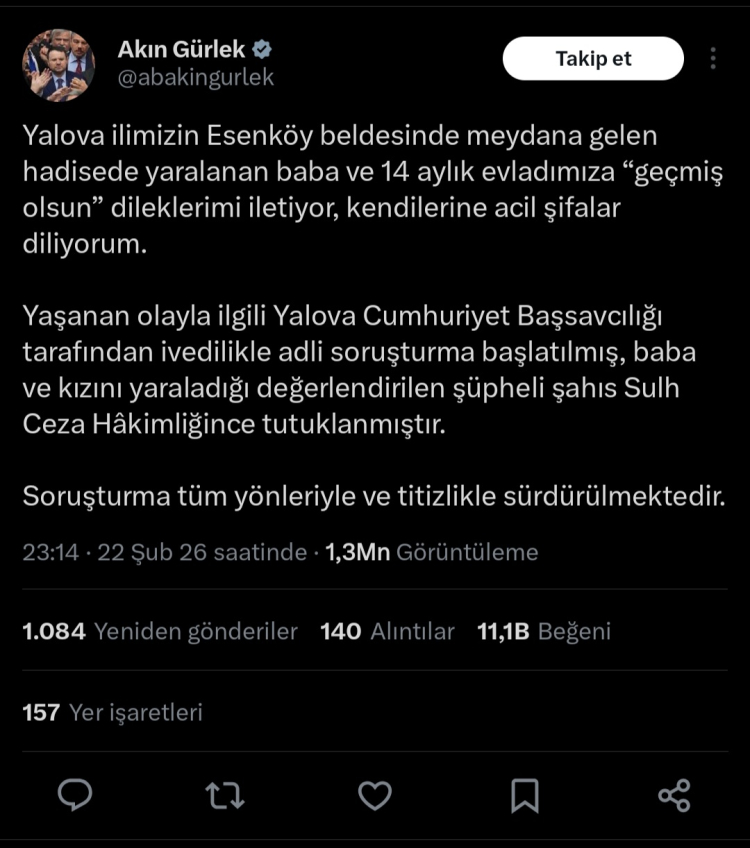This screenshot has height=848, width=750.
Task: Follow Akın Gürlek with Takip et
Action: [593, 59]
